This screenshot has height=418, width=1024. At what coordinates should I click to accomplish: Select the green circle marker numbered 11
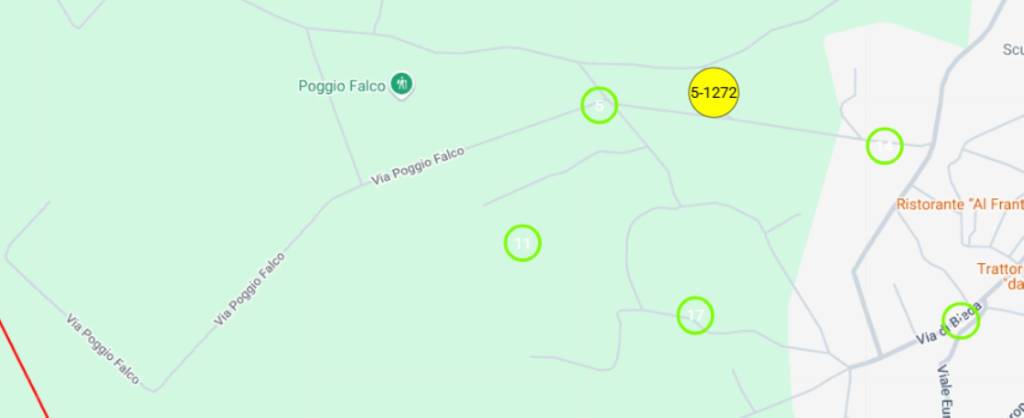pyautogui.click(x=522, y=243)
